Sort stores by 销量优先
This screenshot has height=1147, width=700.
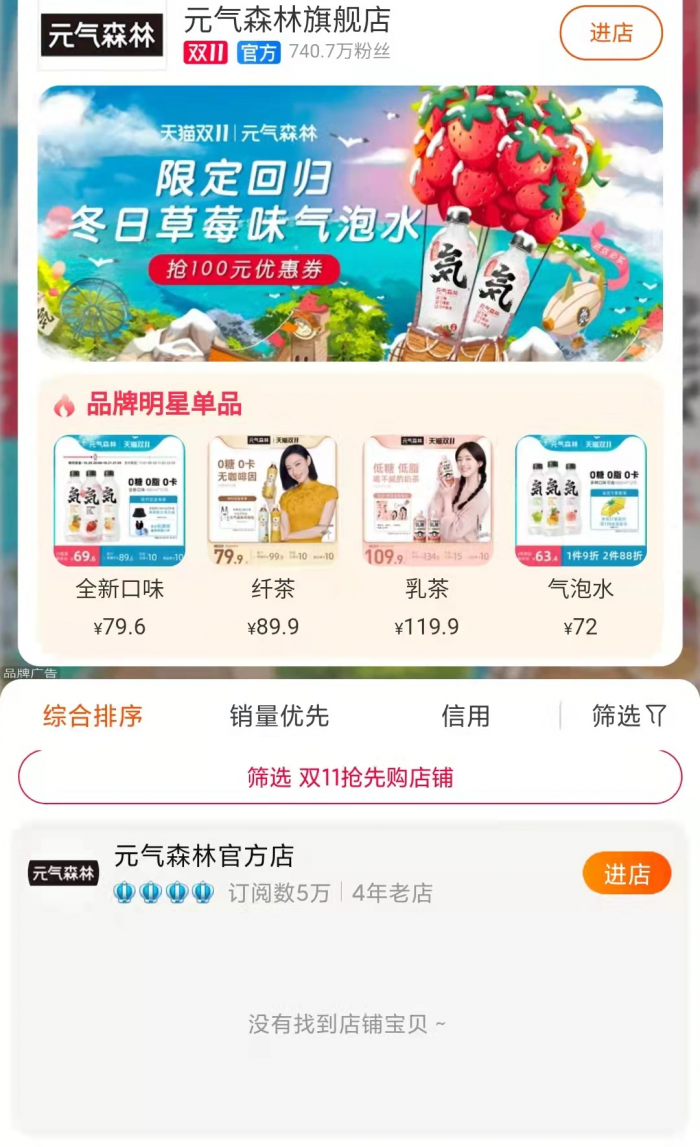click(279, 716)
